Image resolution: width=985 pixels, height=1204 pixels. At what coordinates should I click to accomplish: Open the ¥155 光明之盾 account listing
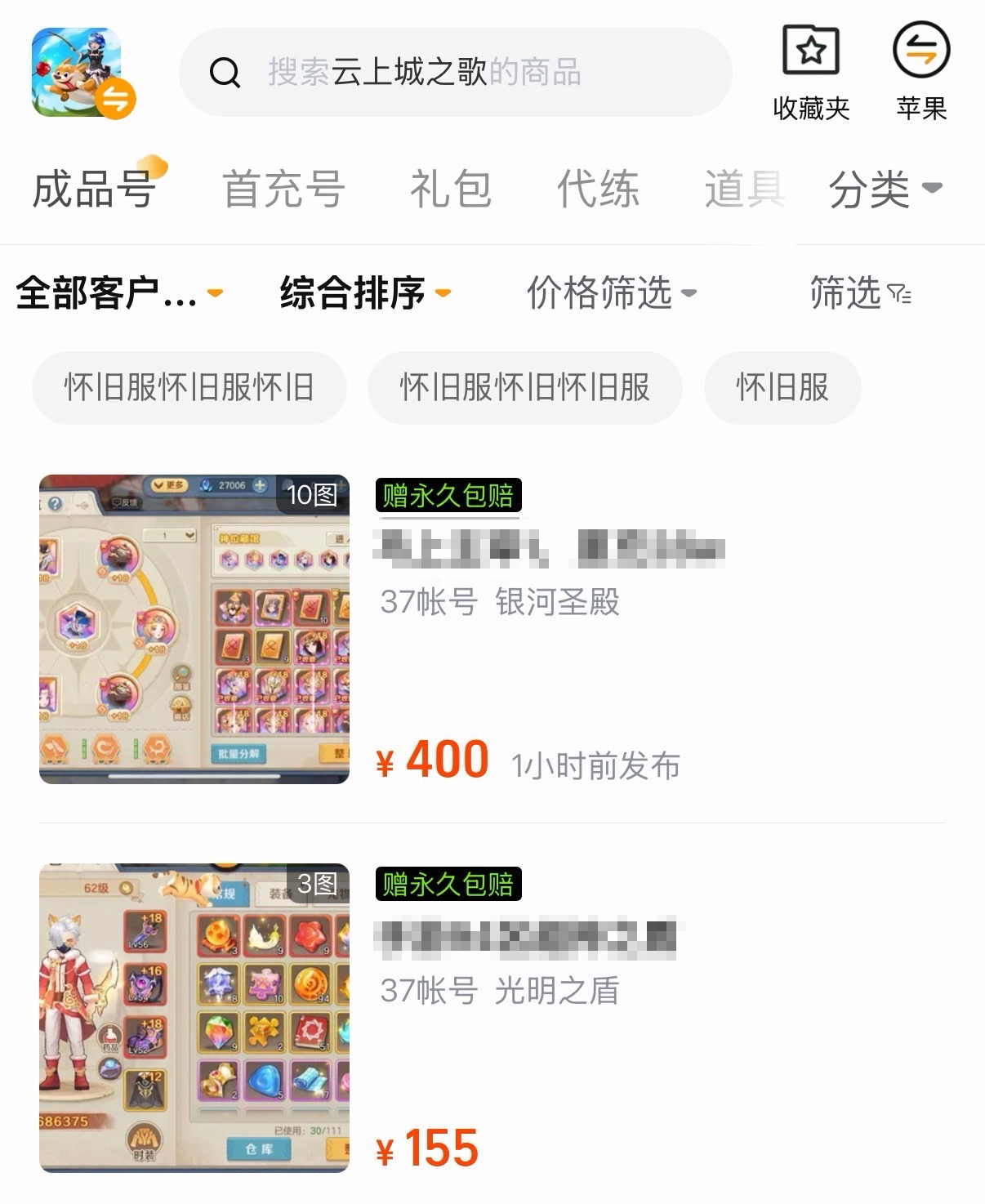490,1017
